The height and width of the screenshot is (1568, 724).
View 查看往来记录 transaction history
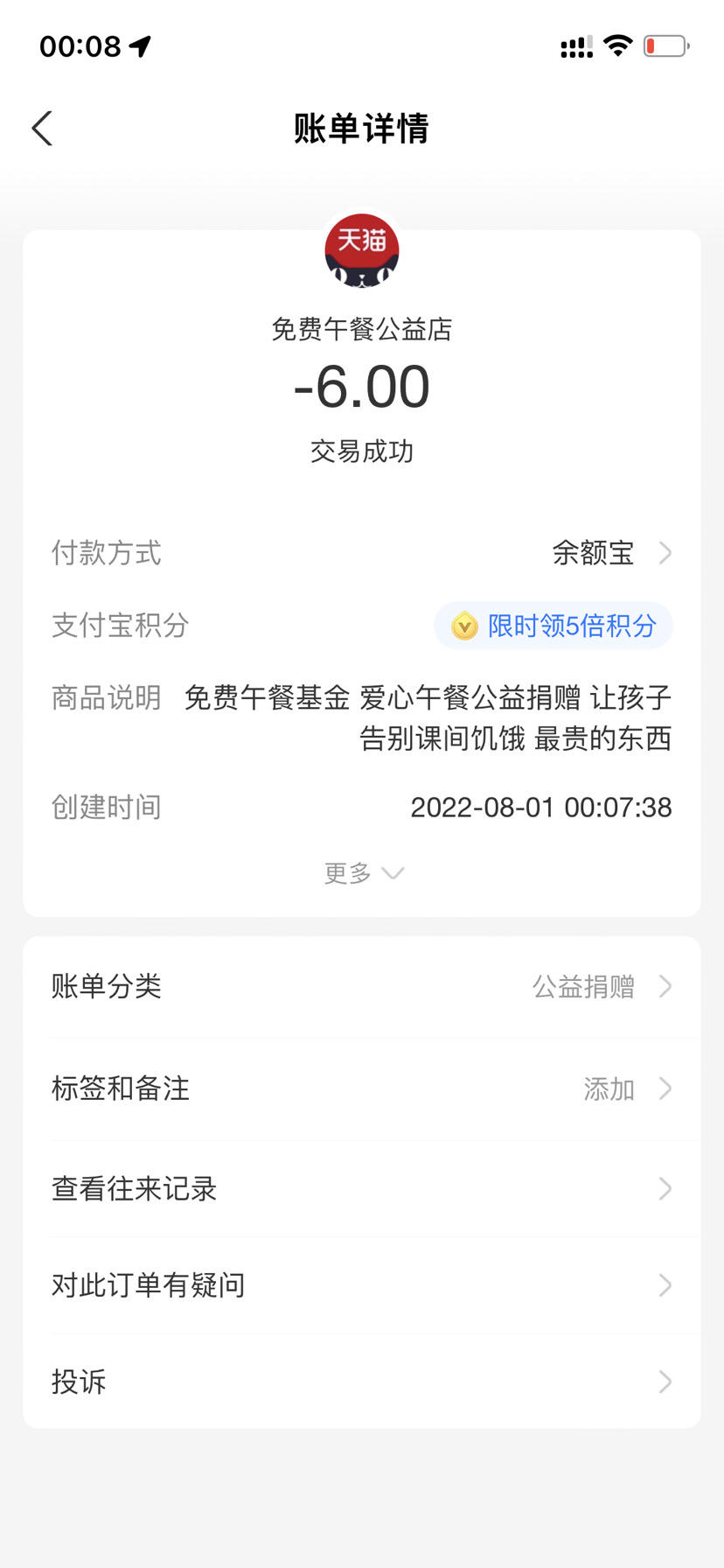click(362, 1188)
